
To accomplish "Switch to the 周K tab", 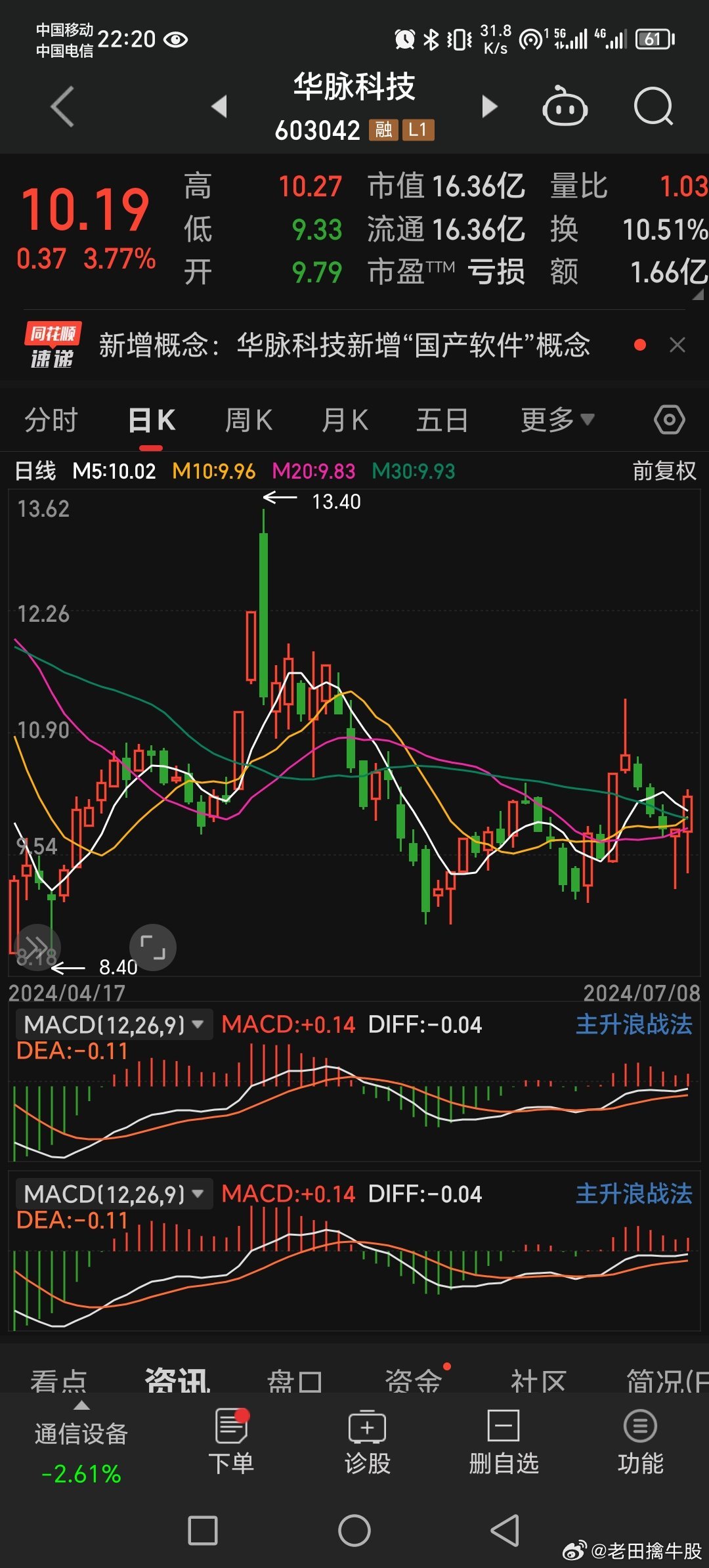I will point(249,420).
